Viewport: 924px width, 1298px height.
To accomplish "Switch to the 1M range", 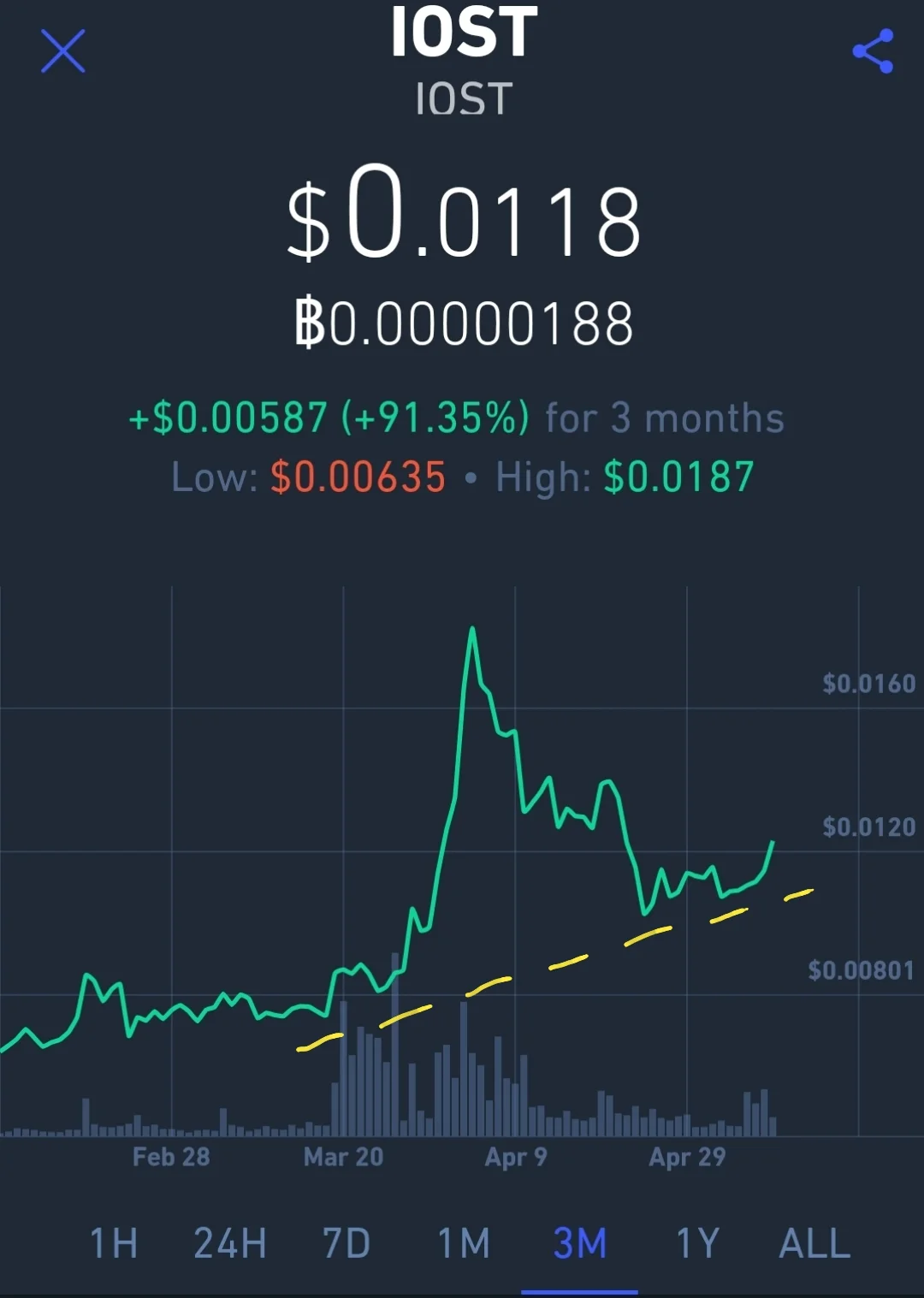I will click(464, 1243).
